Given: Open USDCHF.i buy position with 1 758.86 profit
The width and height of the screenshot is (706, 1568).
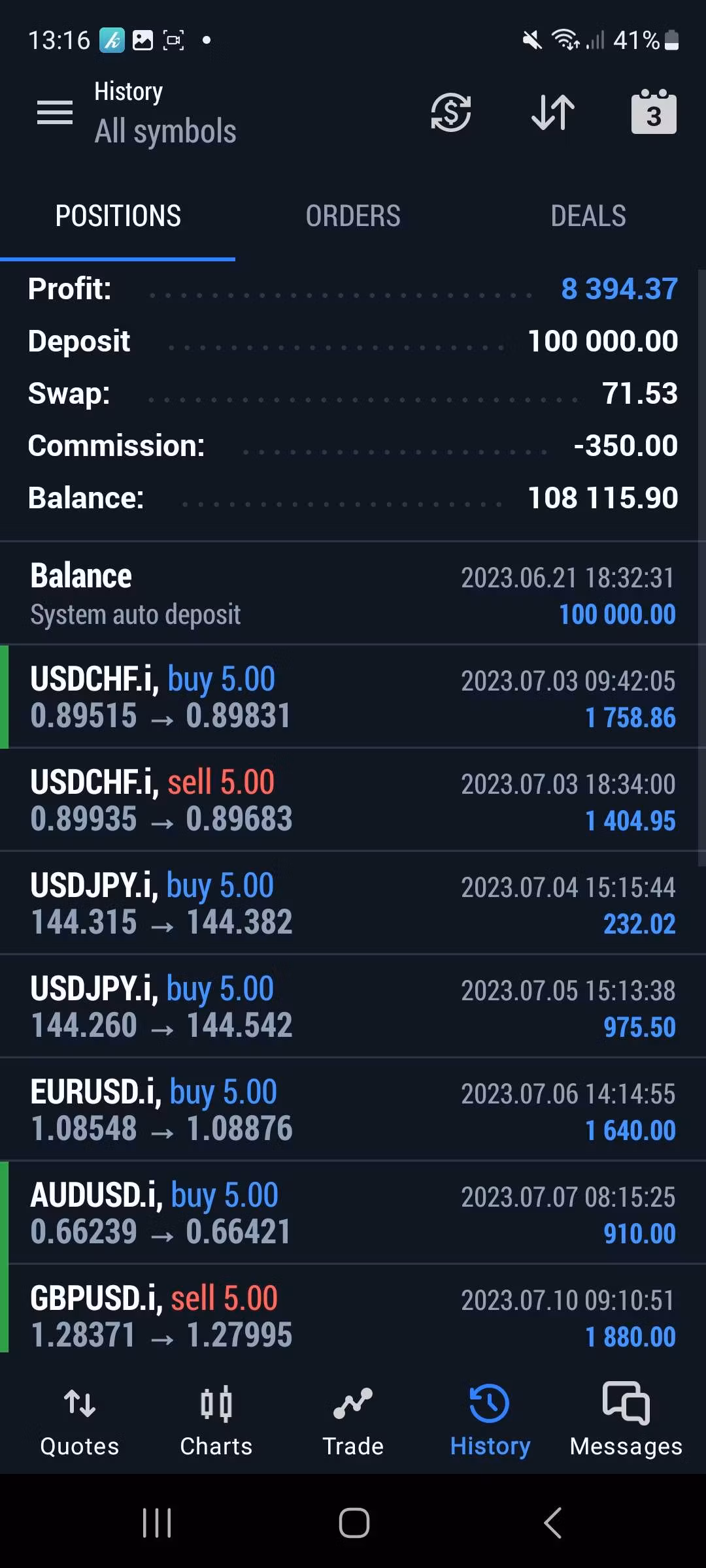Looking at the screenshot, I should pos(353,697).
